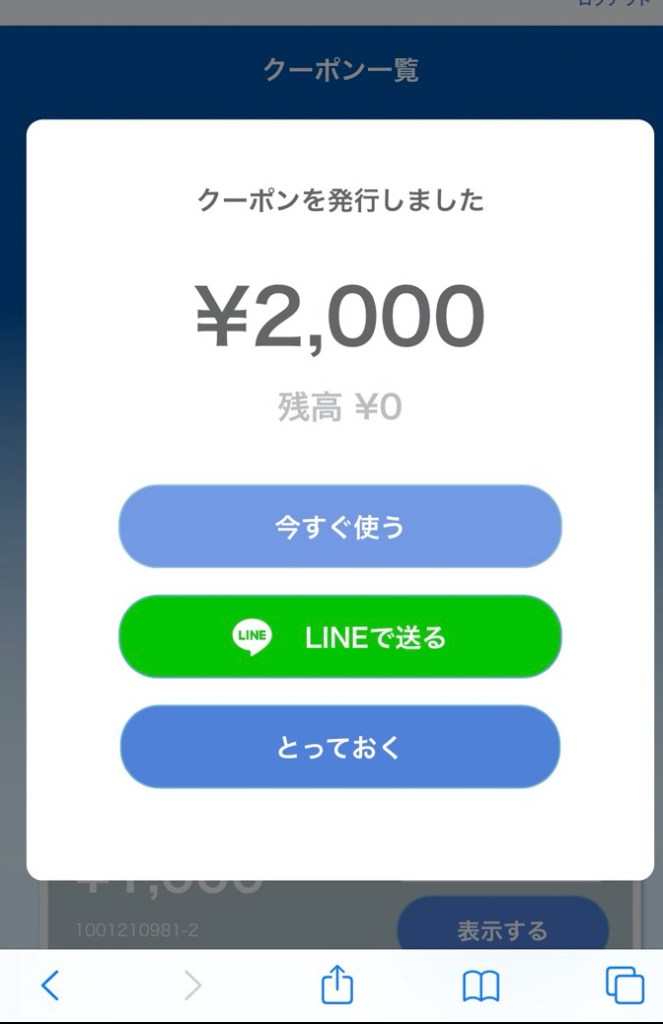Open the Safari share sheet

[337, 986]
